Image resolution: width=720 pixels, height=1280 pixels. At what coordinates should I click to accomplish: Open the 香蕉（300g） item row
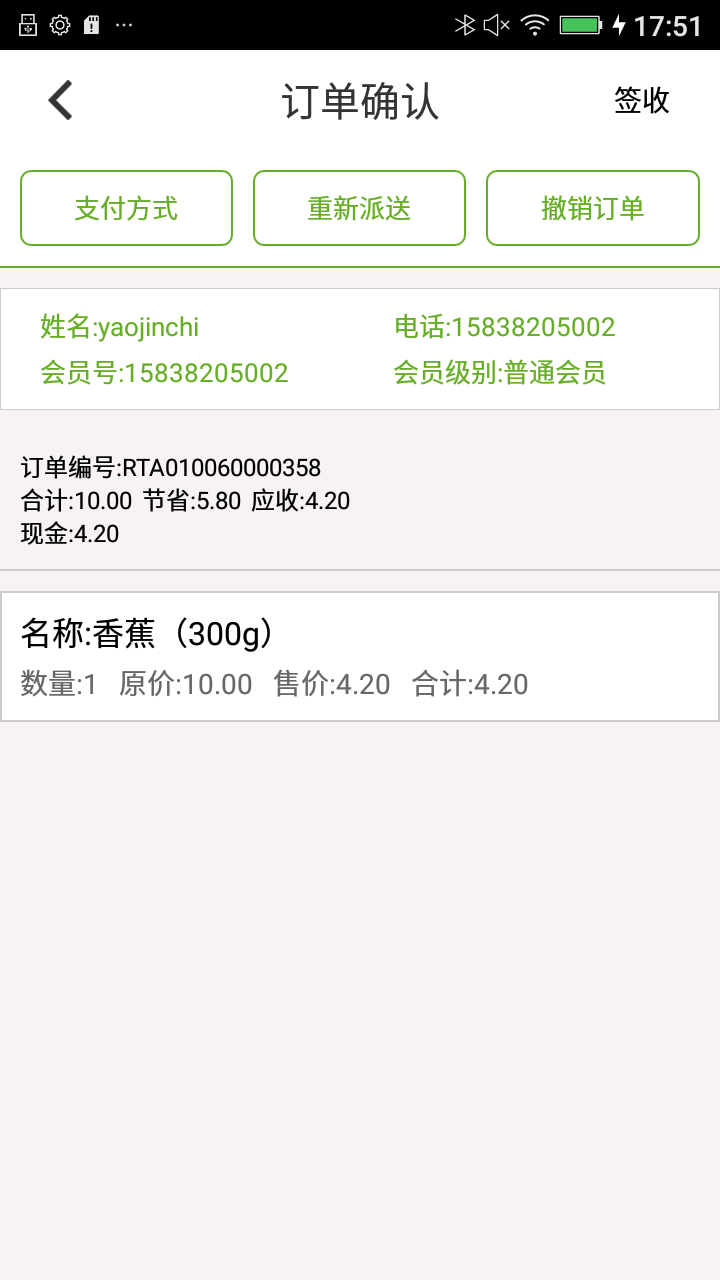click(x=360, y=656)
